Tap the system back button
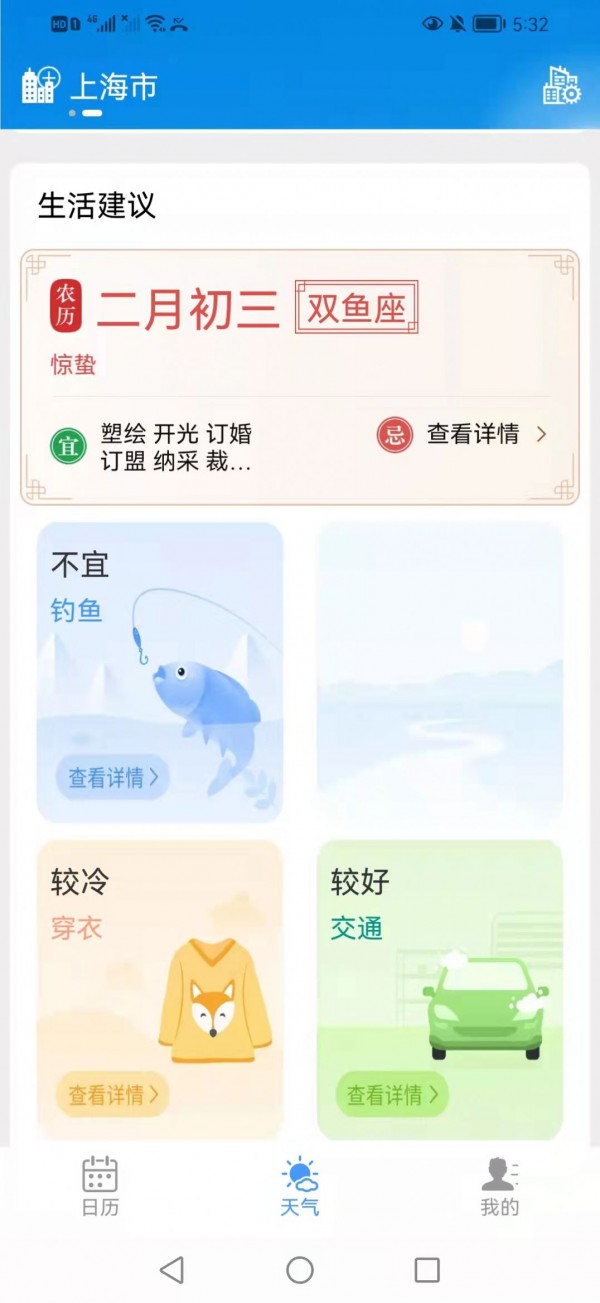Viewport: 600px width, 1303px height. (172, 1270)
